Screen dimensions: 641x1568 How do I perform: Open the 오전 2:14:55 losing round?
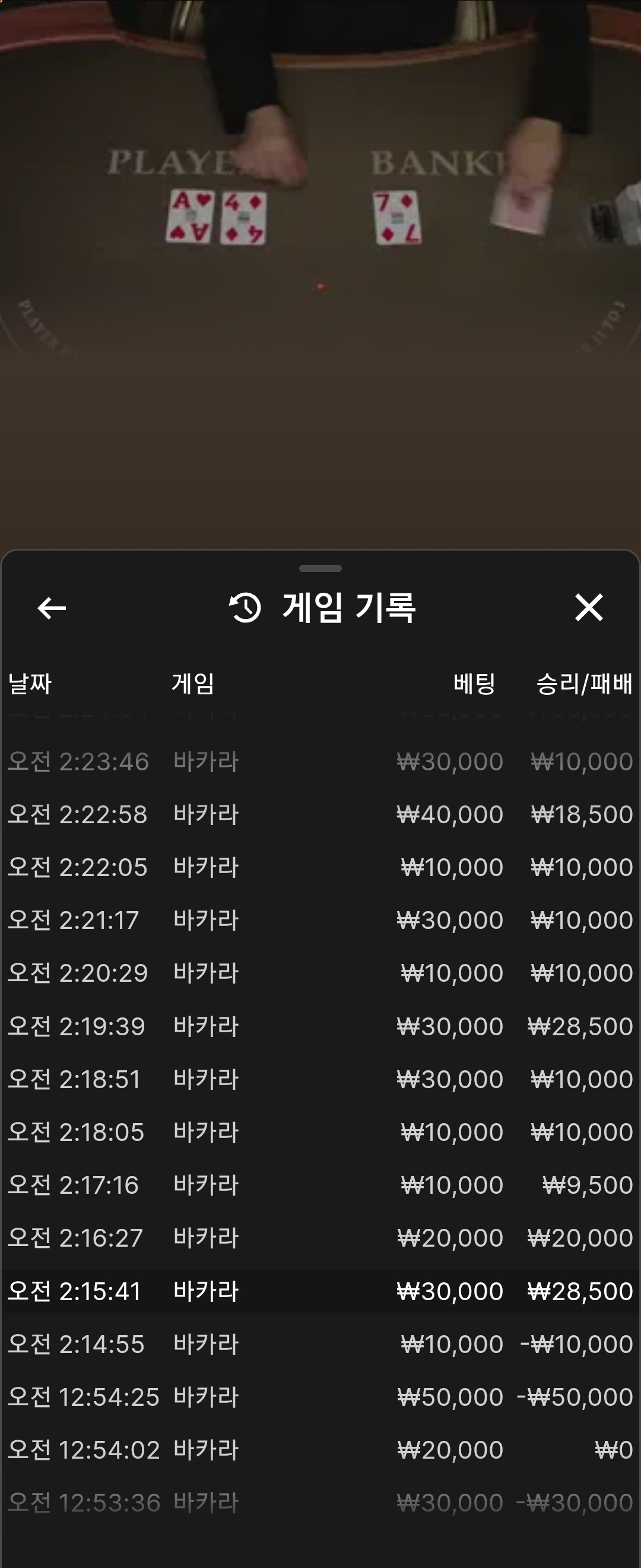click(x=320, y=1344)
